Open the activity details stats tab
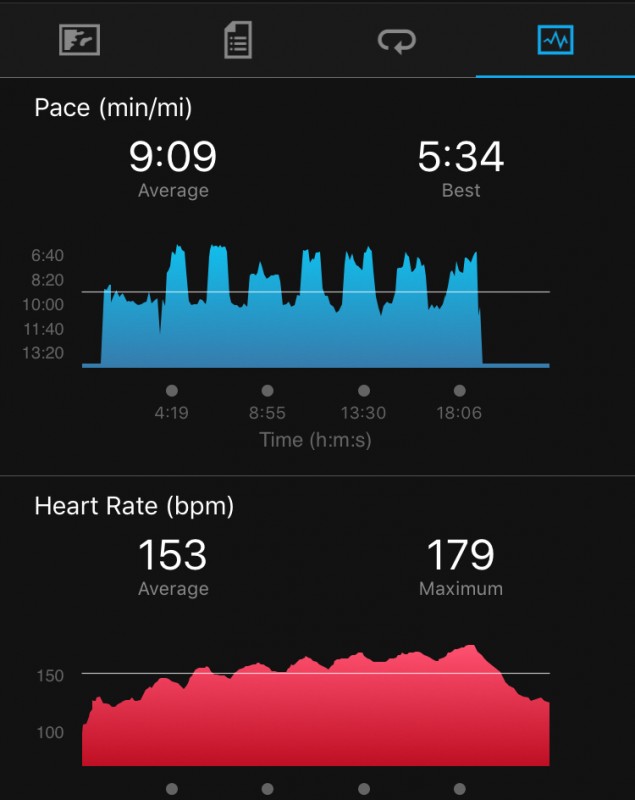635x800 pixels. [238, 41]
